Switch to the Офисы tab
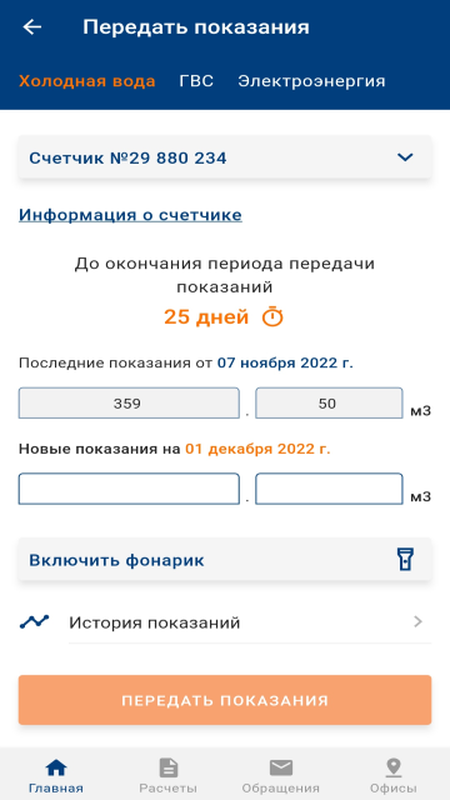 (393, 776)
